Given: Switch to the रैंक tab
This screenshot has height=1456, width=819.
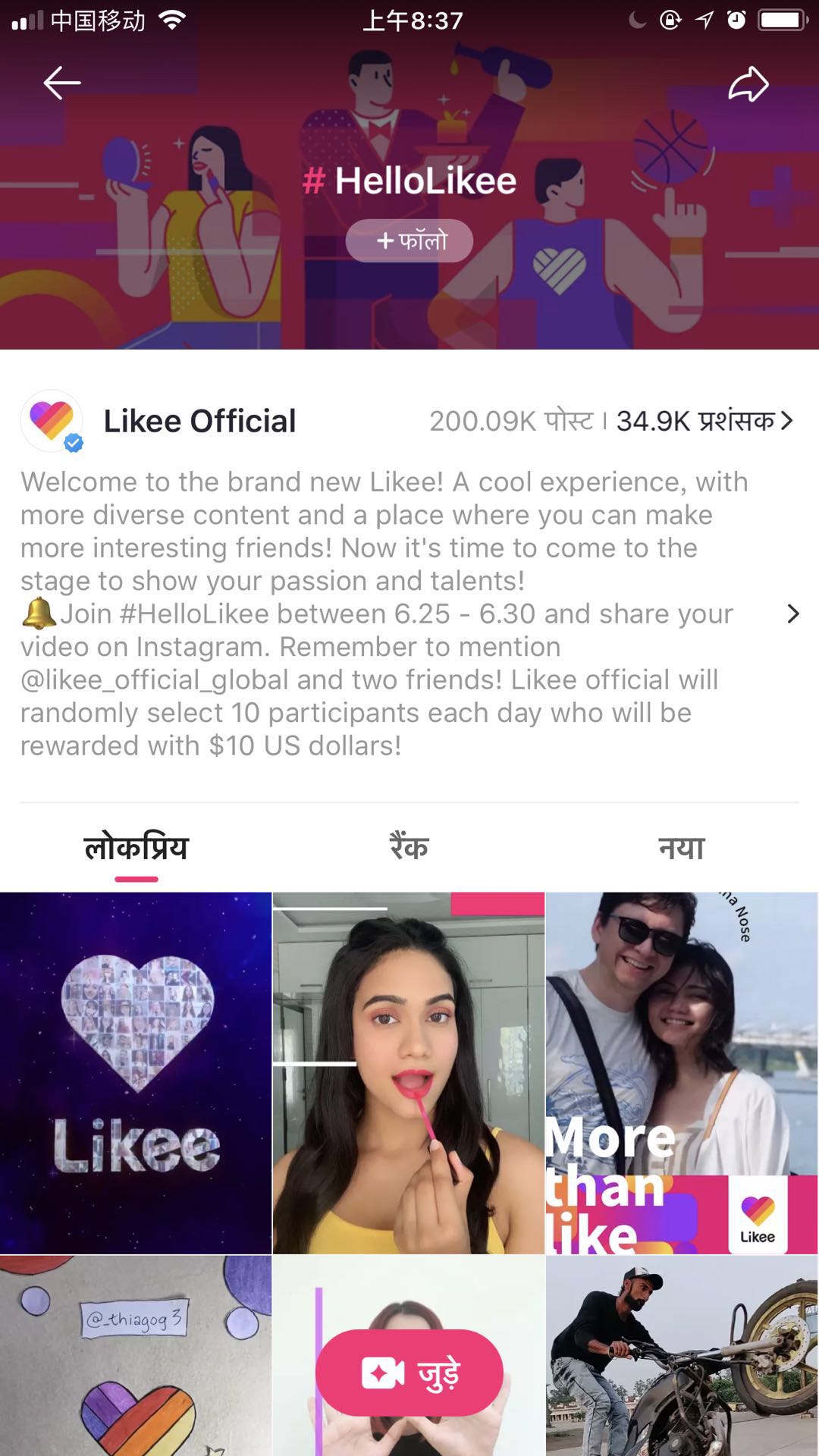Looking at the screenshot, I should tap(409, 848).
